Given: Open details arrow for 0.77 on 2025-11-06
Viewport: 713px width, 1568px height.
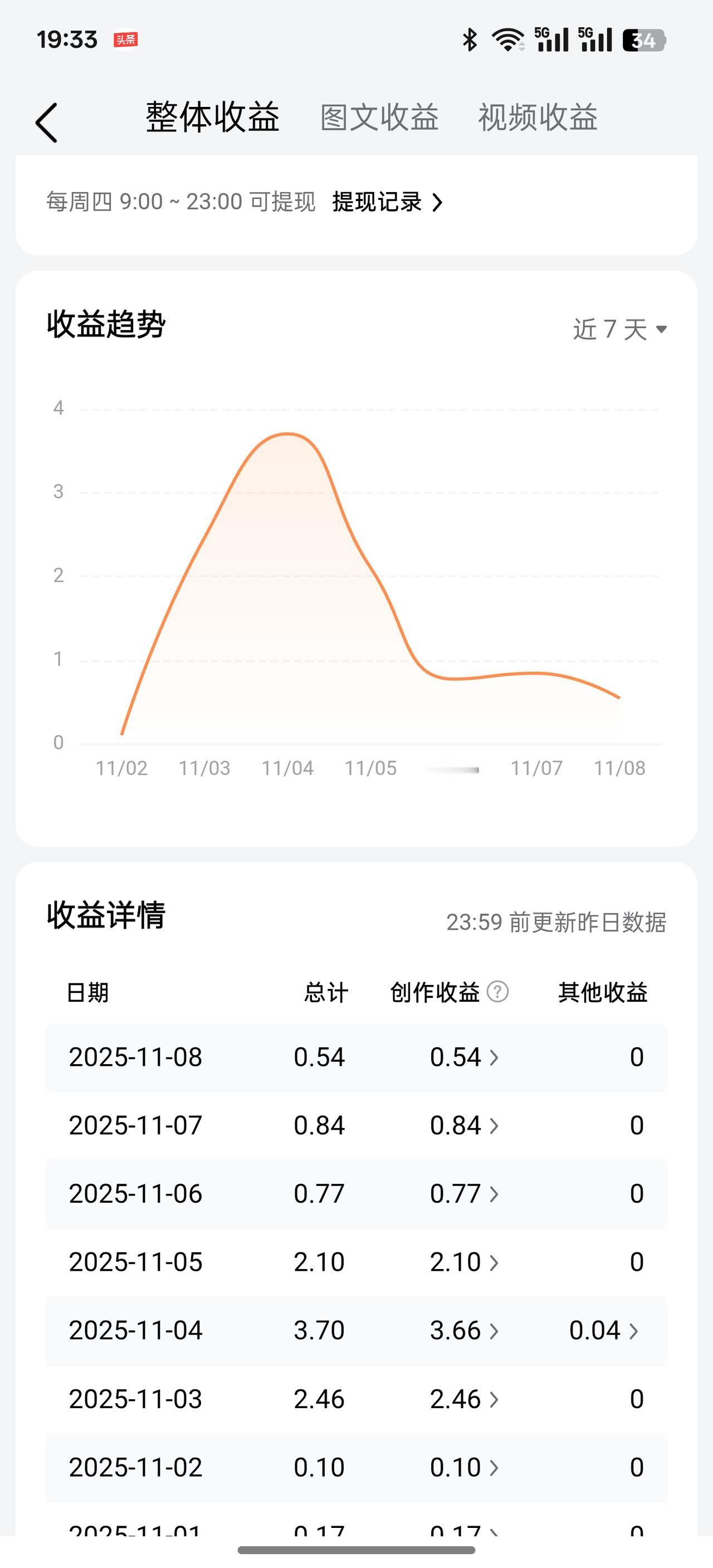Looking at the screenshot, I should 464,1194.
